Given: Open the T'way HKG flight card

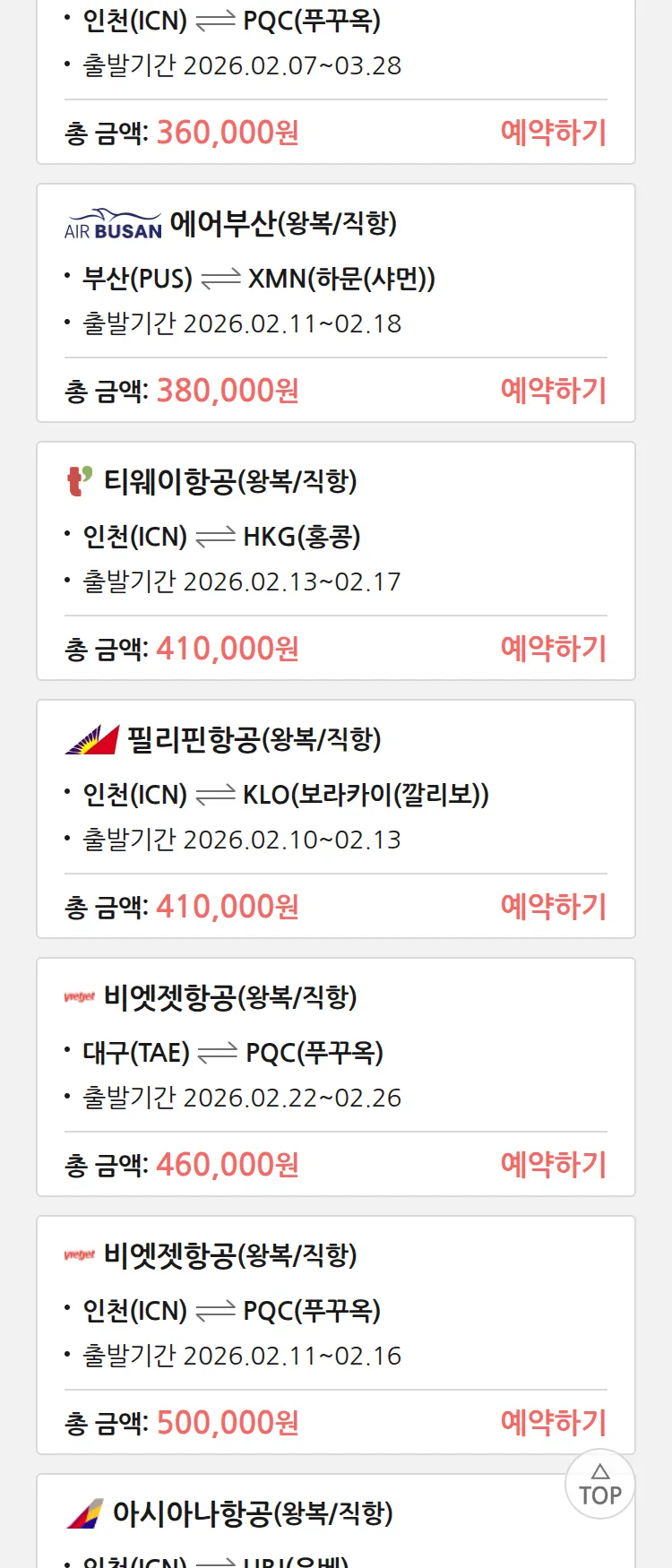Looking at the screenshot, I should [x=335, y=536].
